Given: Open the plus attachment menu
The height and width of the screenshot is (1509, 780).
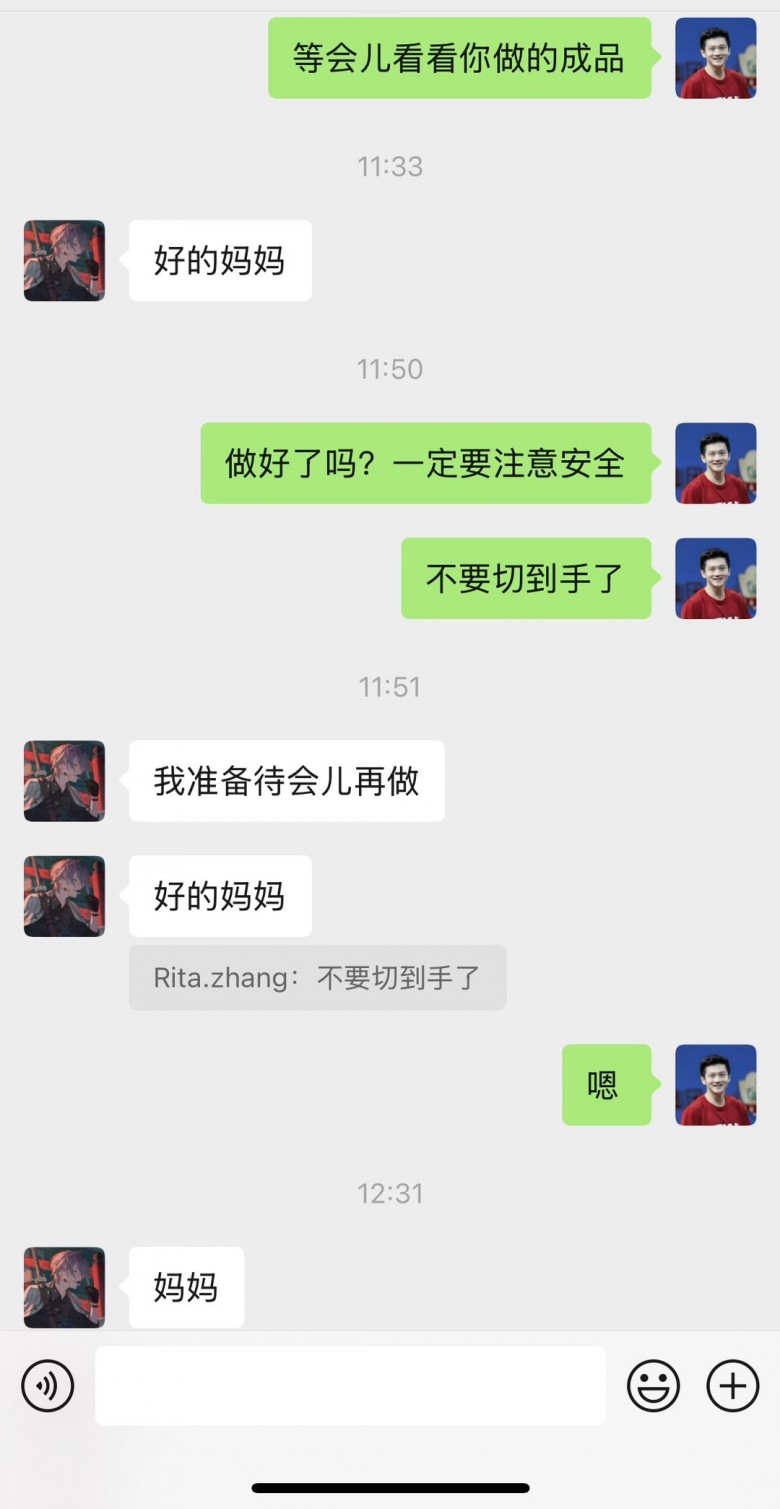Looking at the screenshot, I should point(733,1386).
